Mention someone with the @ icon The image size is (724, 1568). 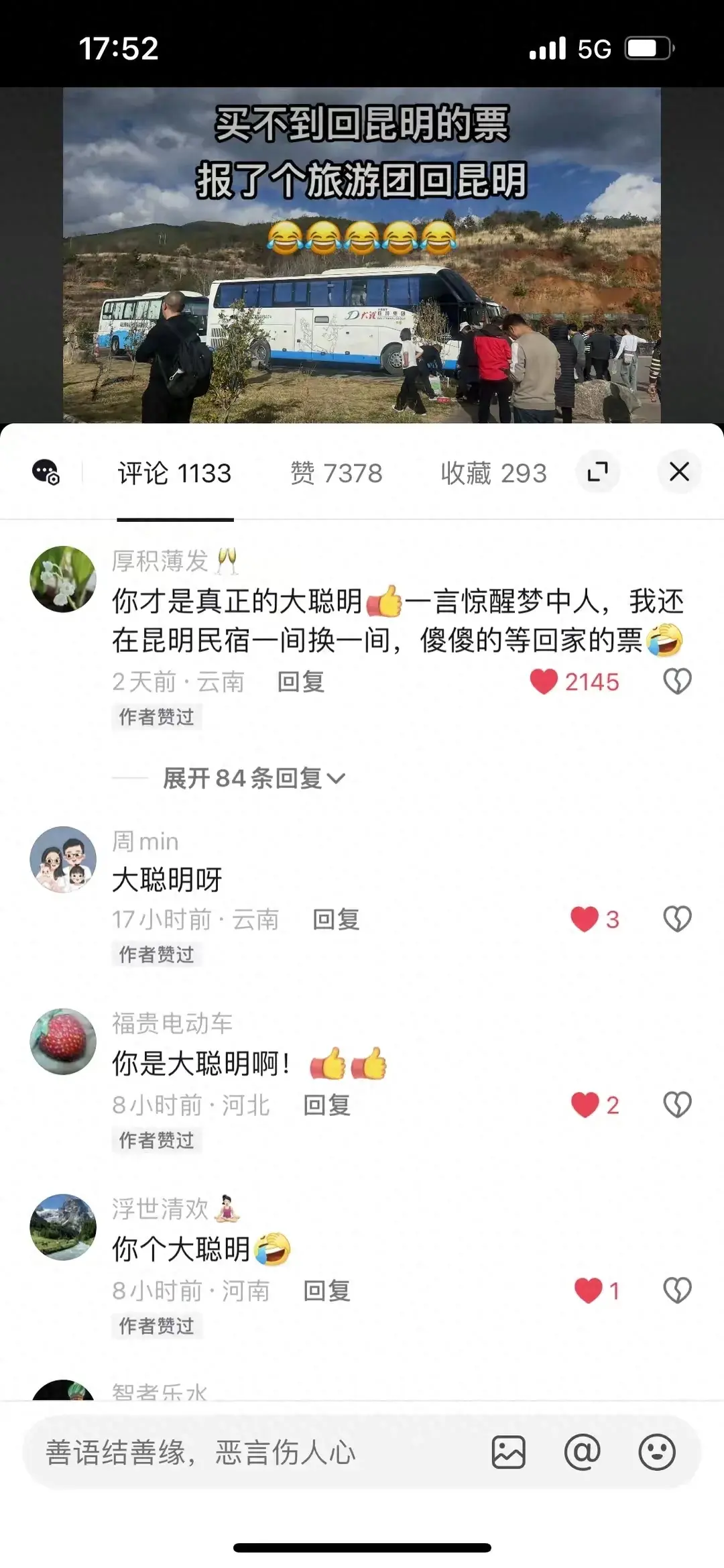pos(582,1453)
